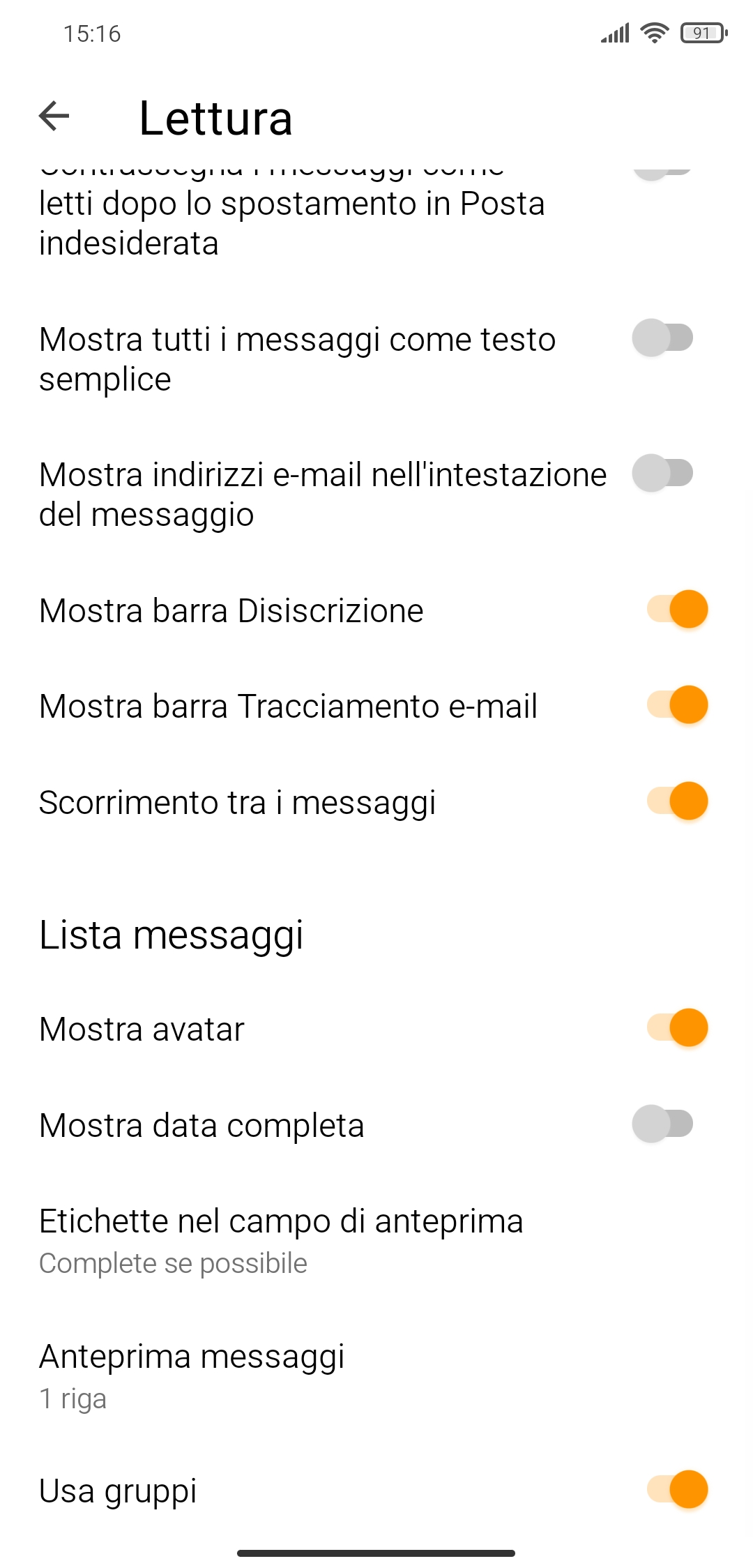The width and height of the screenshot is (753, 1568).
Task: Switch off Scorrimento tra i messaggi
Action: [677, 801]
